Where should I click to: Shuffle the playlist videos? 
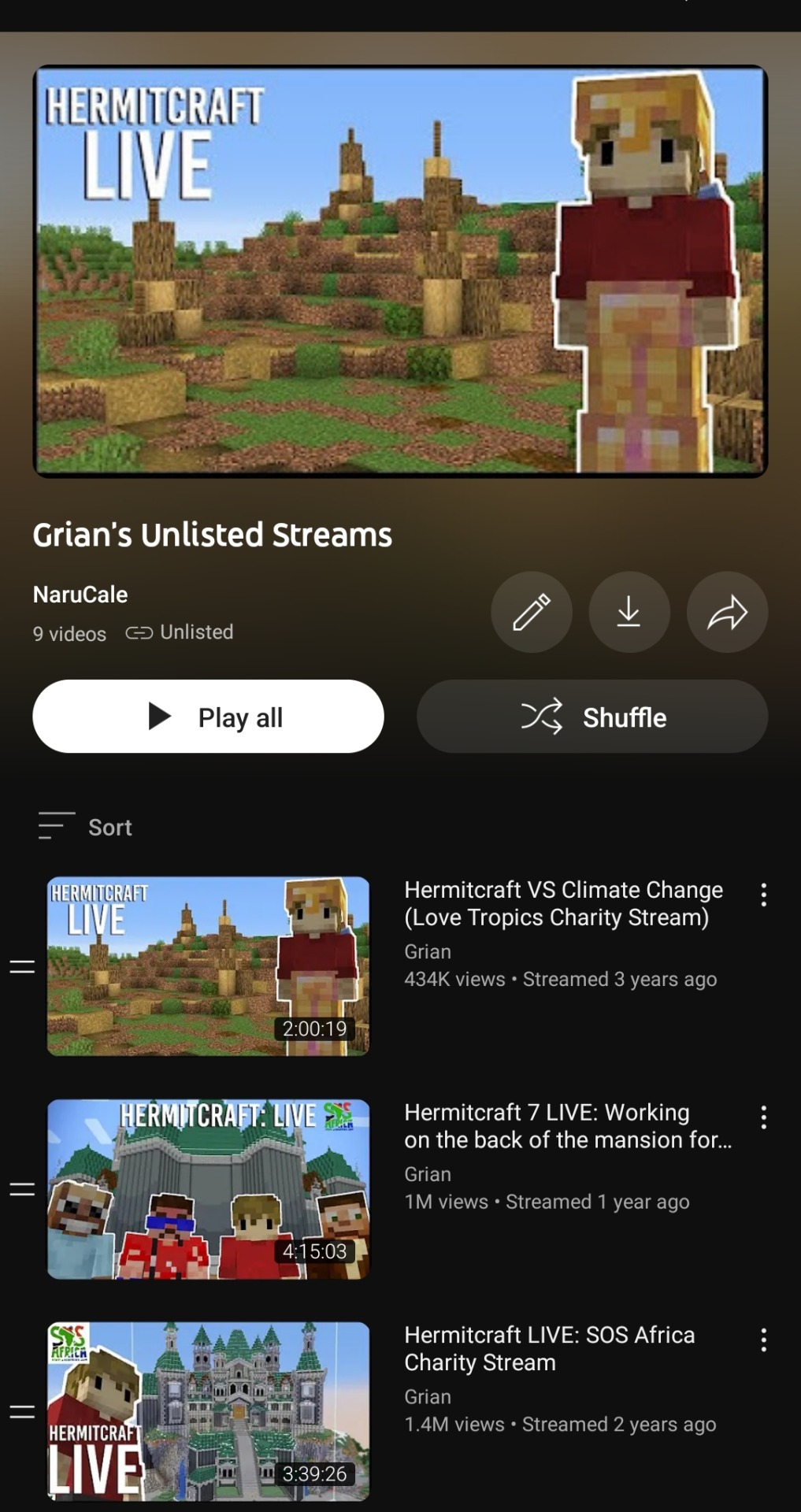point(592,717)
